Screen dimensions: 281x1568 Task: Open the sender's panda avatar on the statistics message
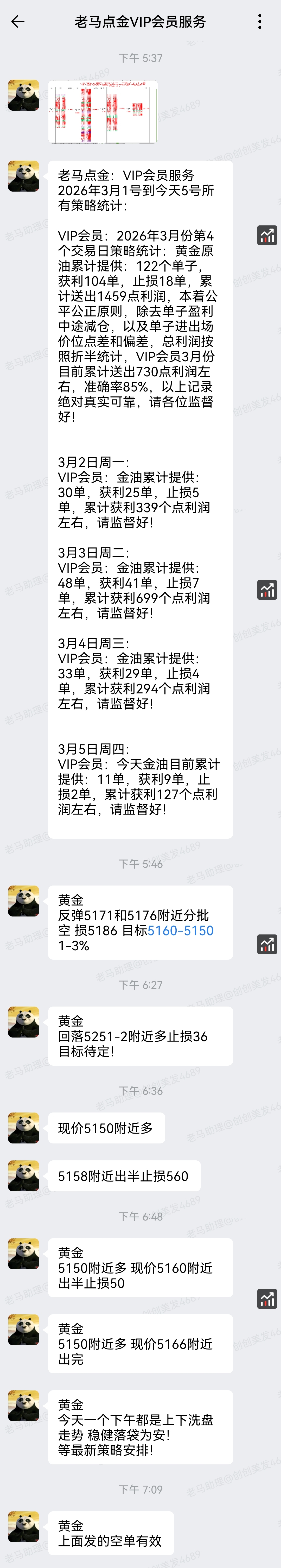tap(24, 176)
